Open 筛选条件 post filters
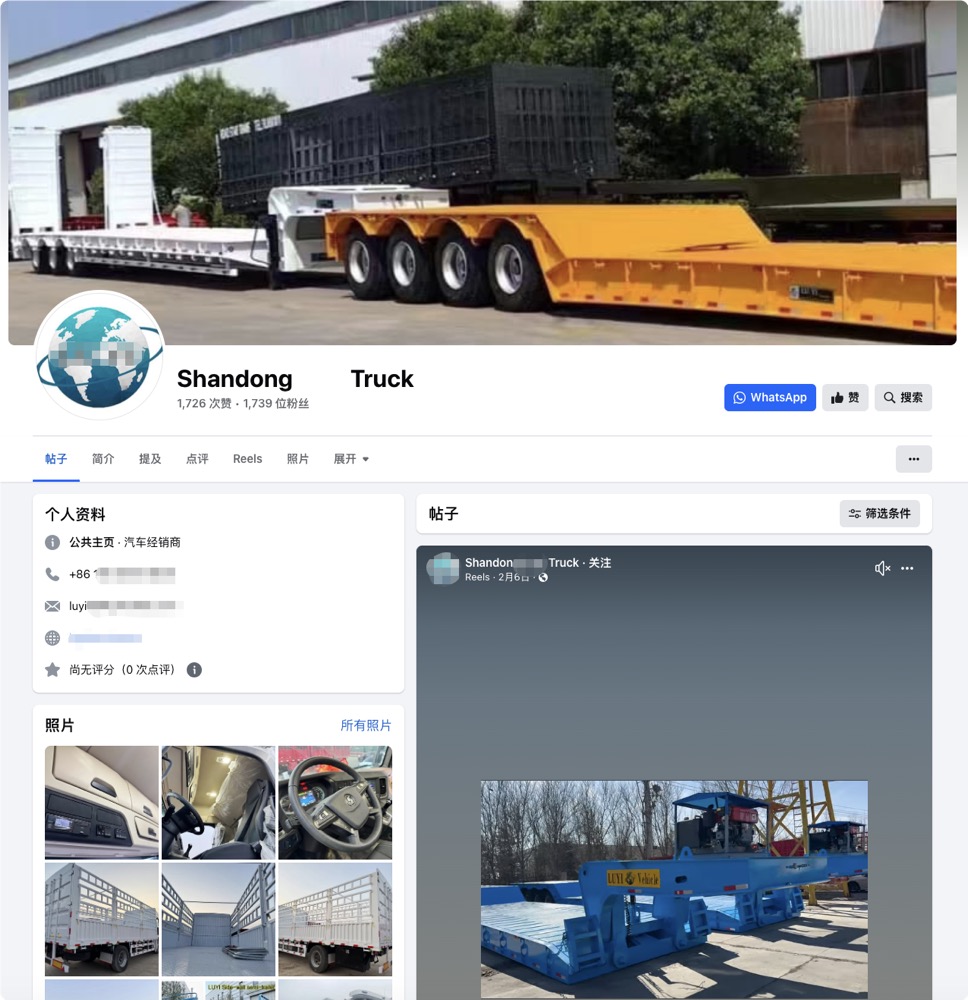This screenshot has width=968, height=1000. coord(879,514)
